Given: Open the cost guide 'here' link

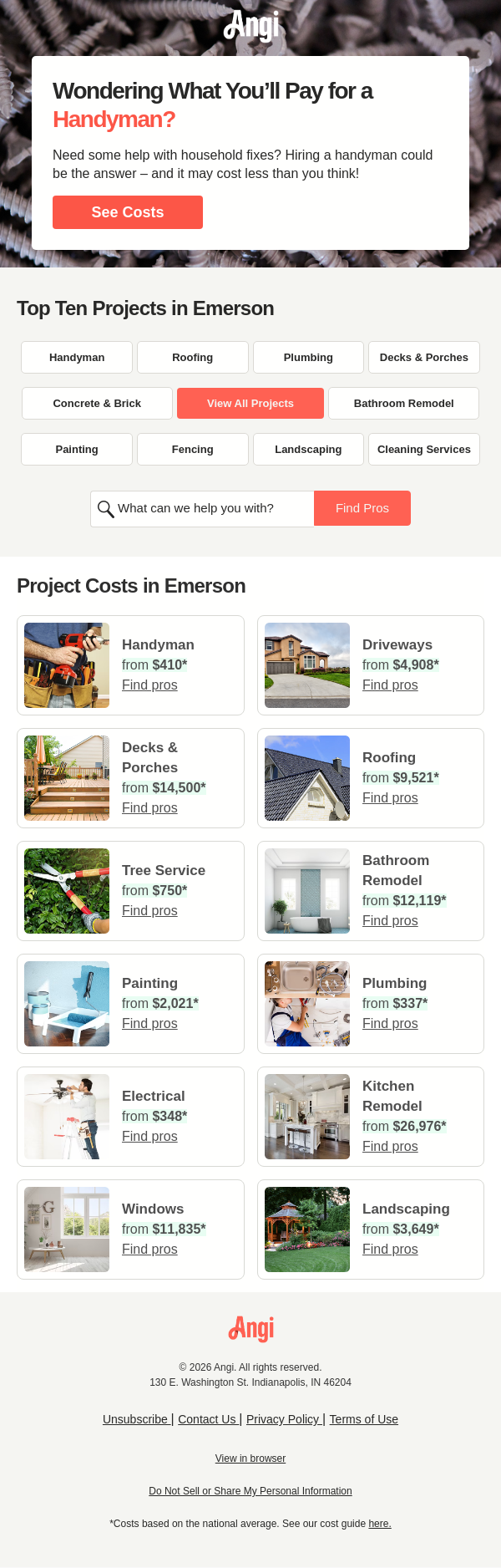Looking at the screenshot, I should coord(379,1524).
